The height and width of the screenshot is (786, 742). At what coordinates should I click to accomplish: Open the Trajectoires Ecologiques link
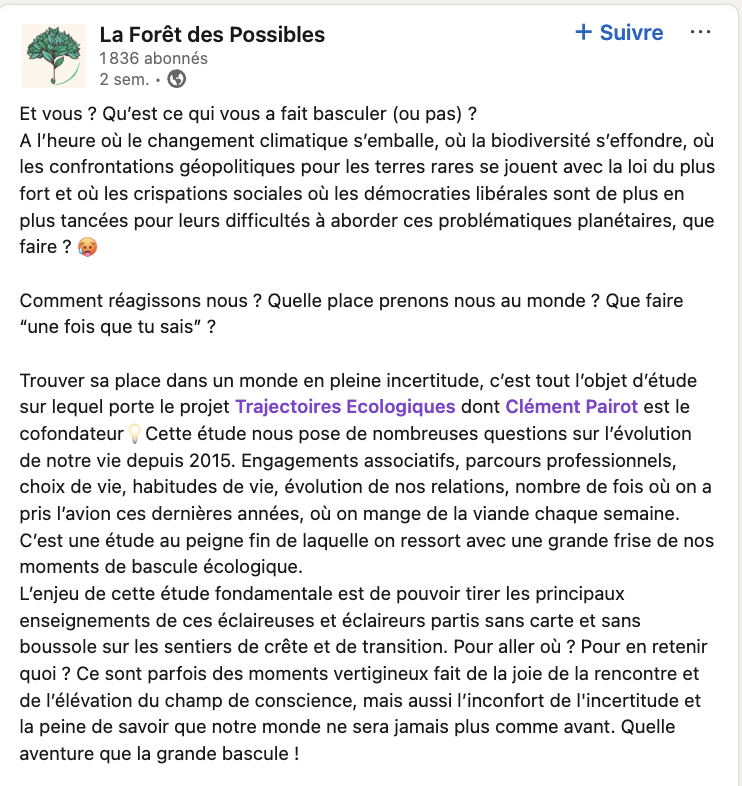(345, 407)
